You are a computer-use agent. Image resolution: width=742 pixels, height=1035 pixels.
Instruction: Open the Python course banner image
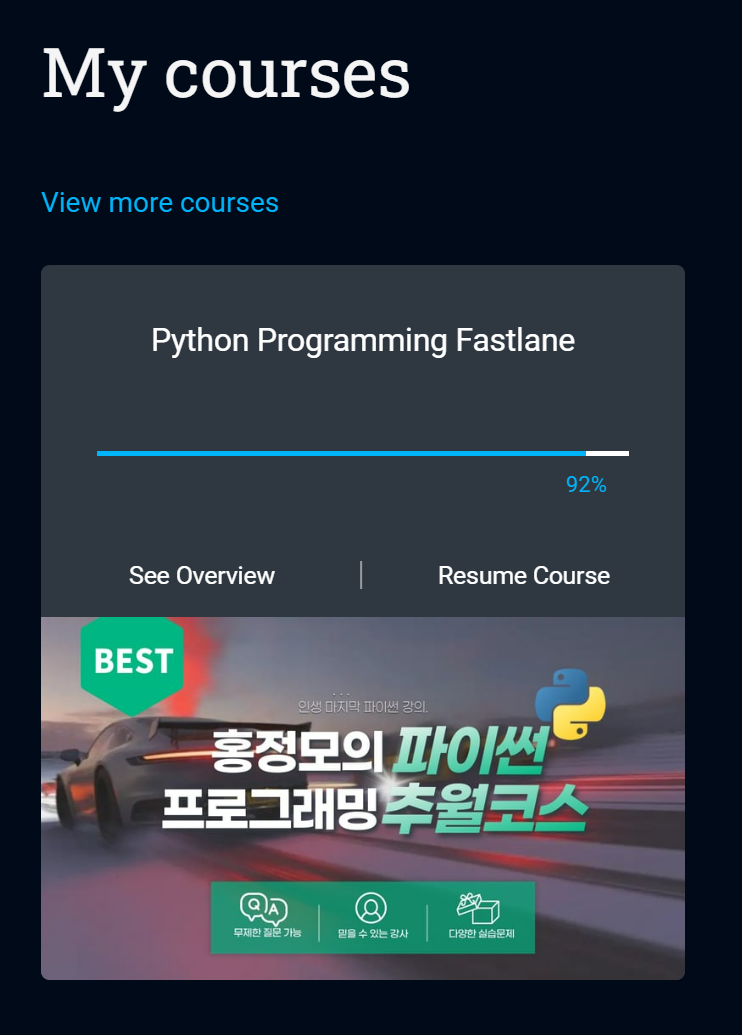point(362,798)
